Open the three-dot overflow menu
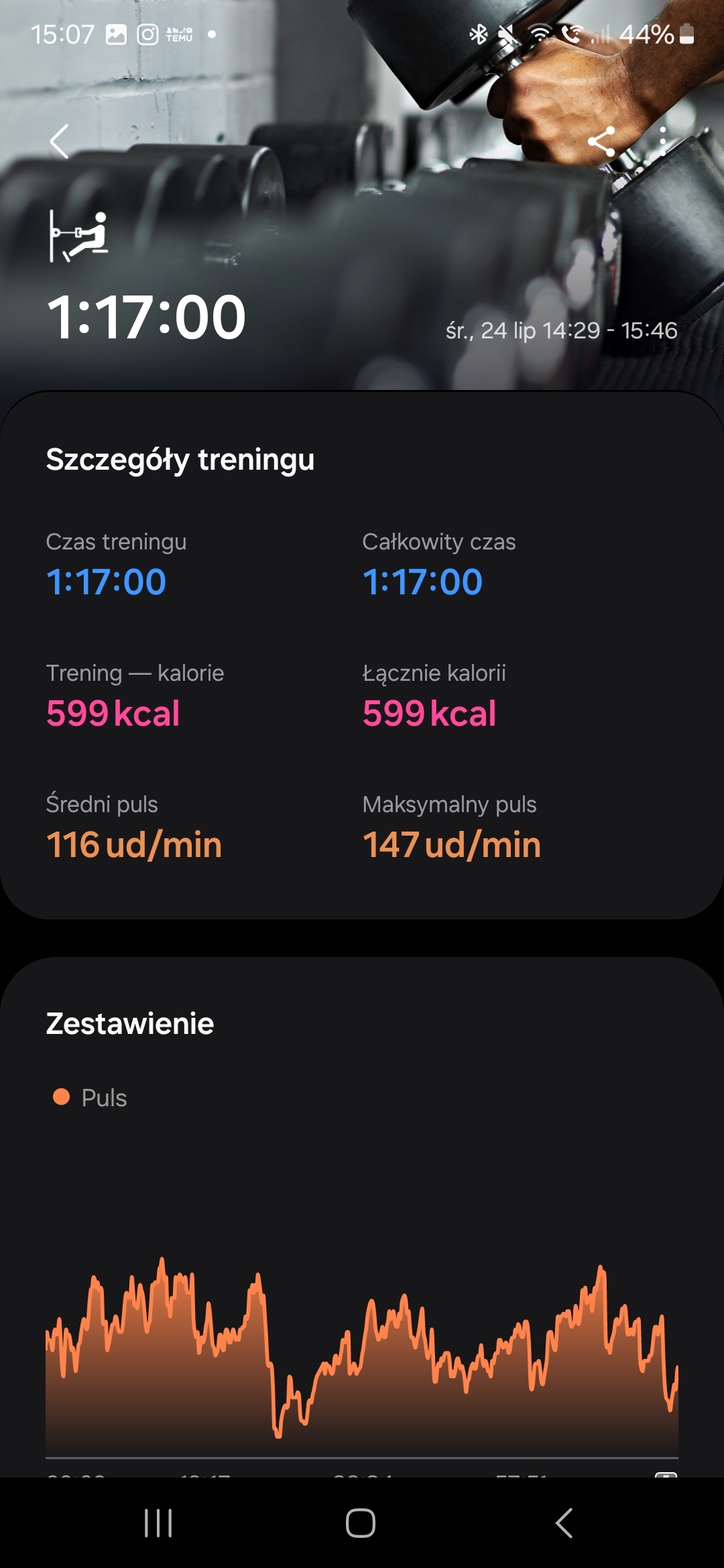The height and width of the screenshot is (1568, 724). click(x=662, y=141)
